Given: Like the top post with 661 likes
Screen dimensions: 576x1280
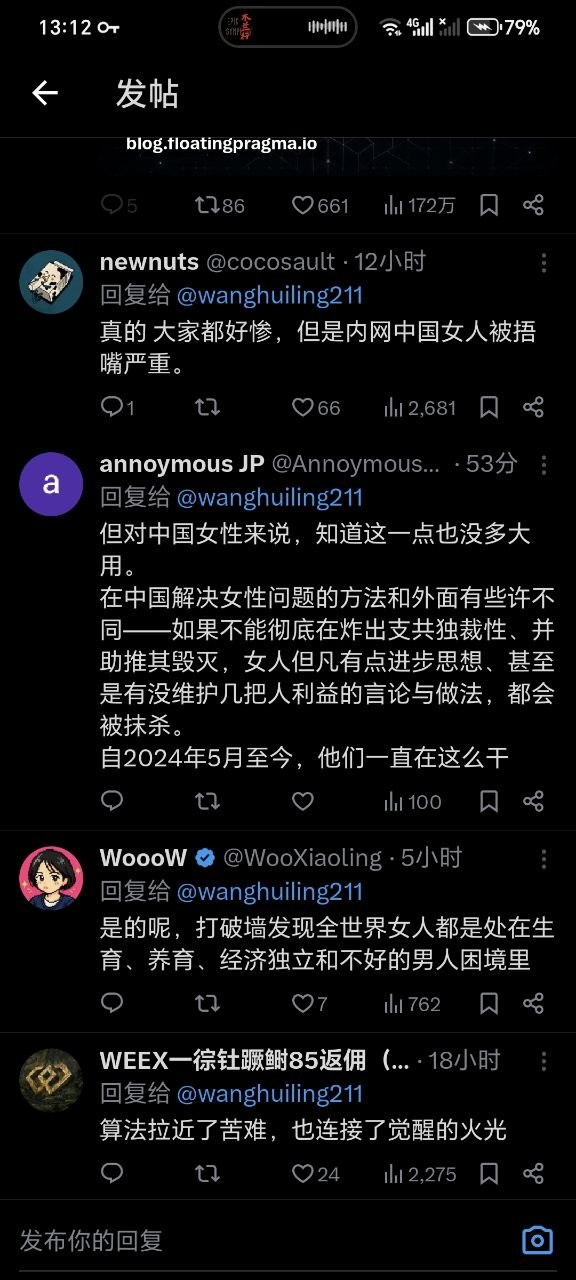Looking at the screenshot, I should pos(320,205).
